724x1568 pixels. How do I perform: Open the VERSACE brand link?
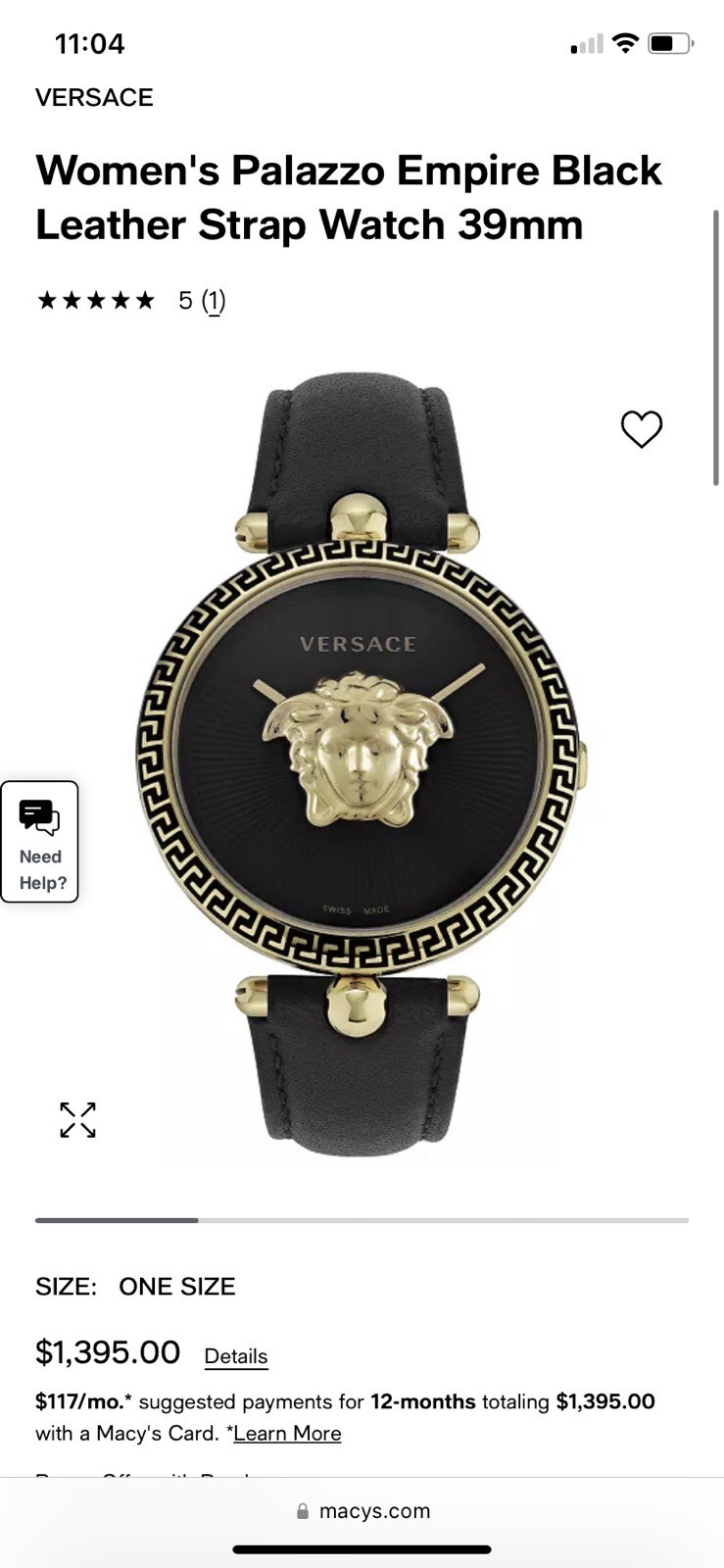pyautogui.click(x=94, y=97)
